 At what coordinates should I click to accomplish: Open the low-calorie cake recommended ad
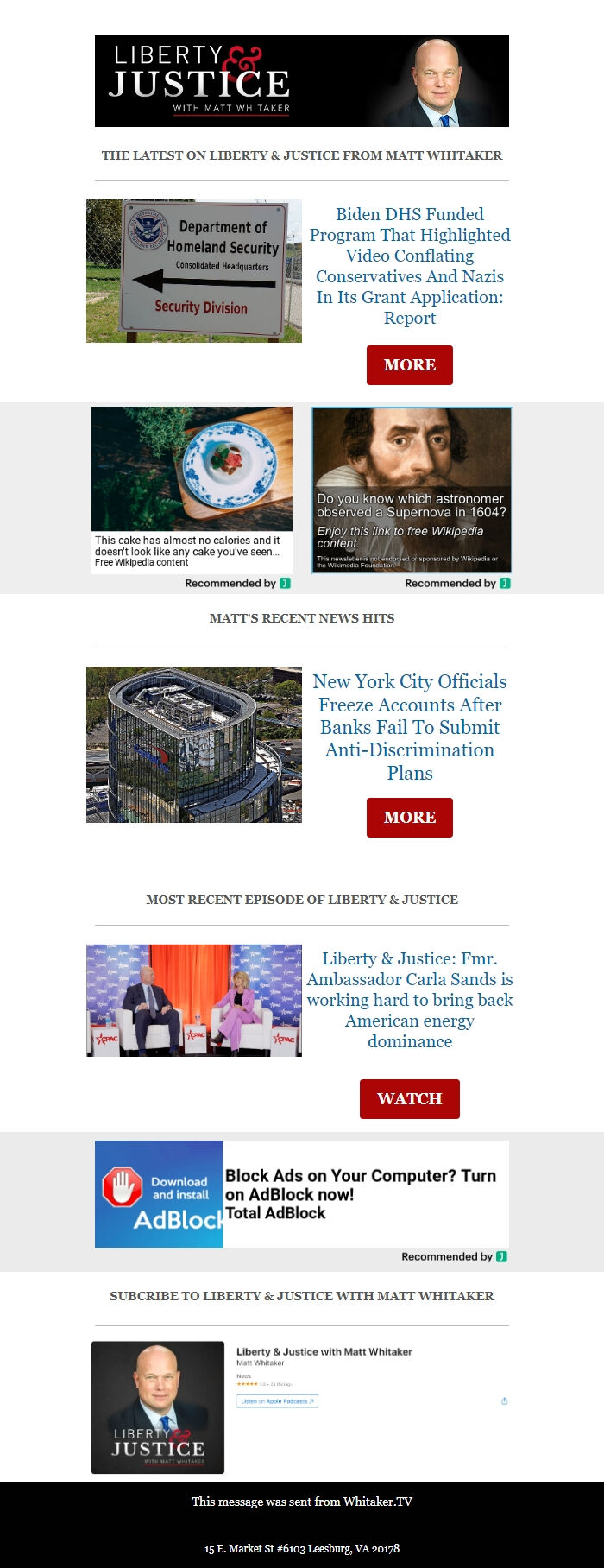(192, 490)
